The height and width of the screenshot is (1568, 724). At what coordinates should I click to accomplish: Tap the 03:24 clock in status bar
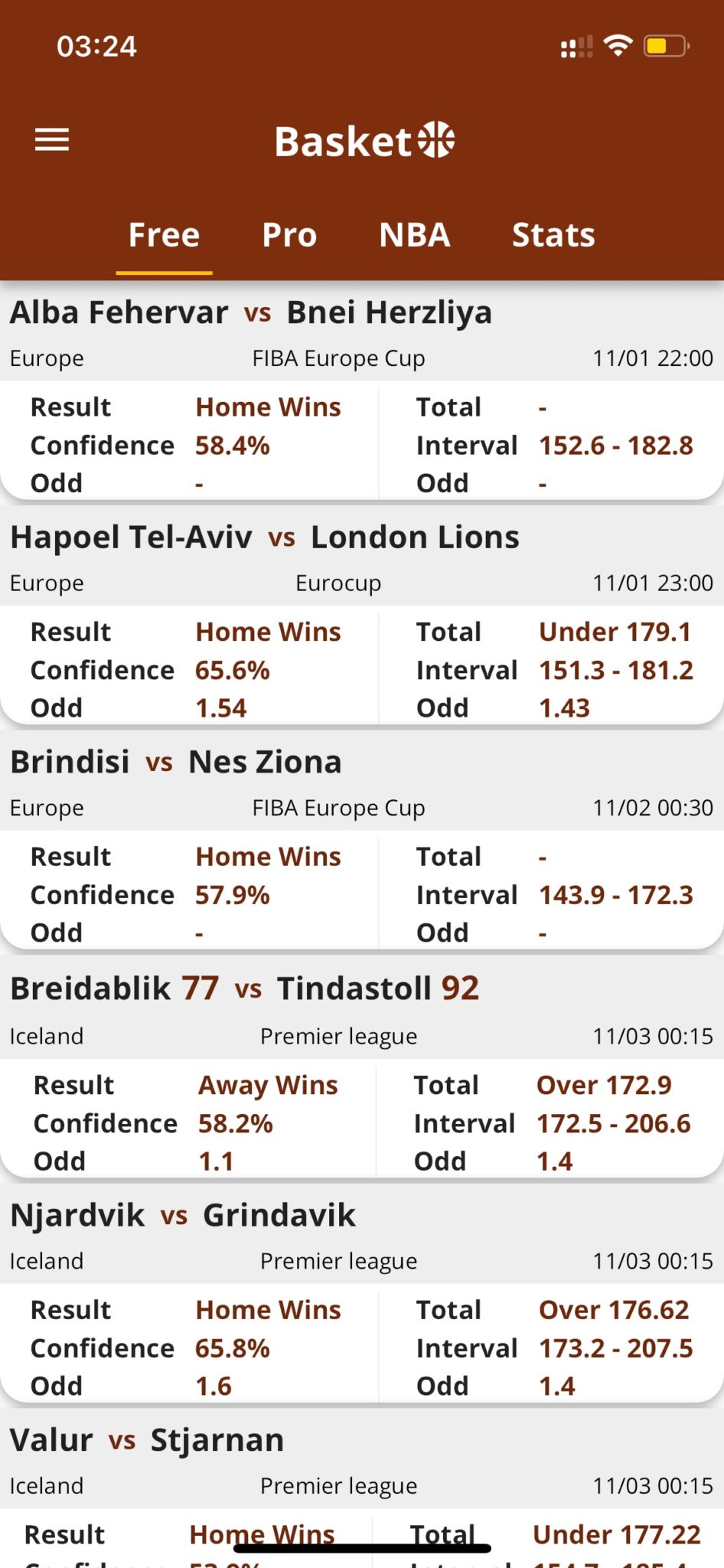98,46
